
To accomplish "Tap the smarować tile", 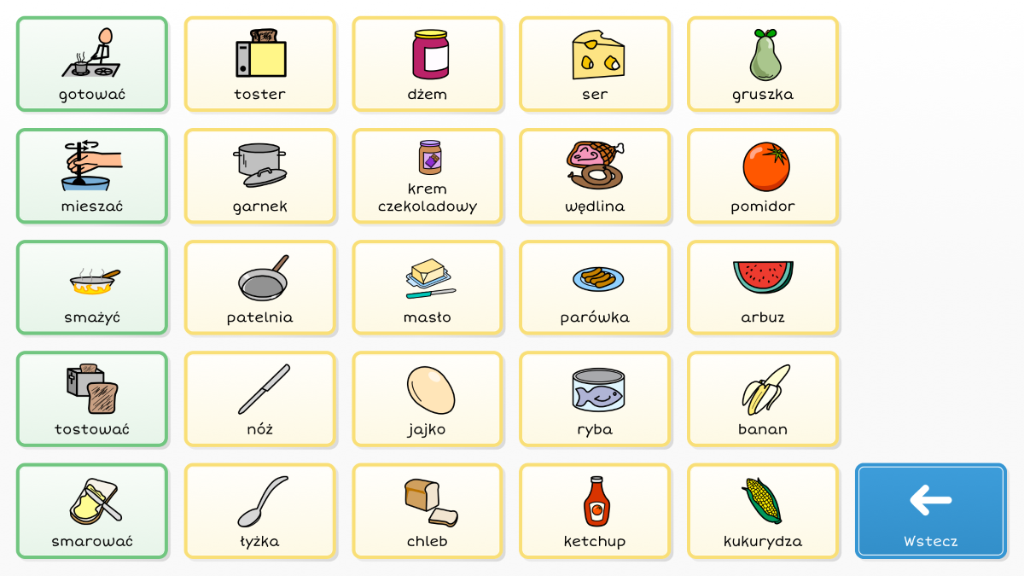I will [x=92, y=510].
